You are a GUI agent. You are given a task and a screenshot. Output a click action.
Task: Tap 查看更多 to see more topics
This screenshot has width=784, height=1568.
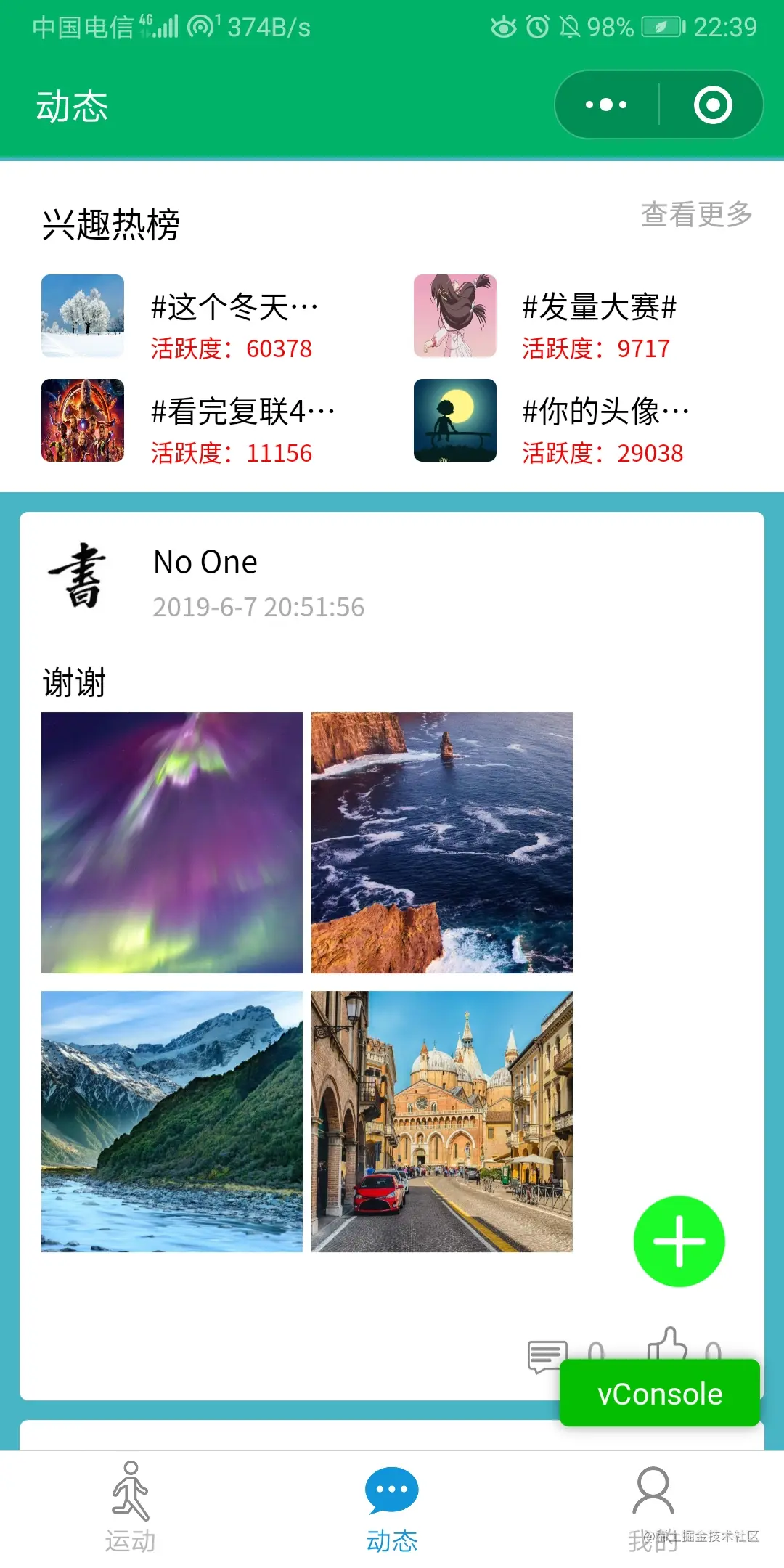[x=695, y=214]
